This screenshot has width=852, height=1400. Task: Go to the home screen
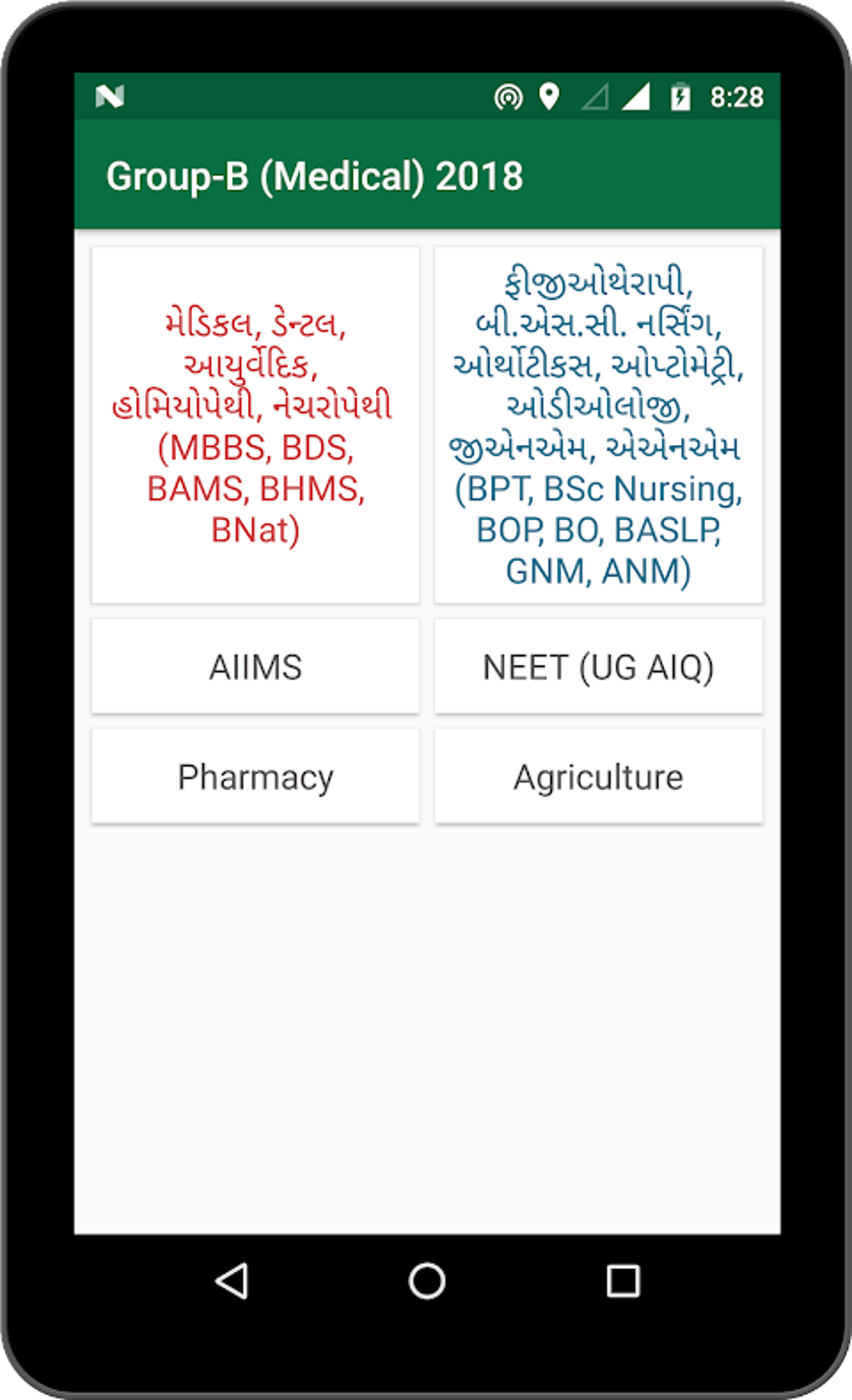(x=427, y=1281)
